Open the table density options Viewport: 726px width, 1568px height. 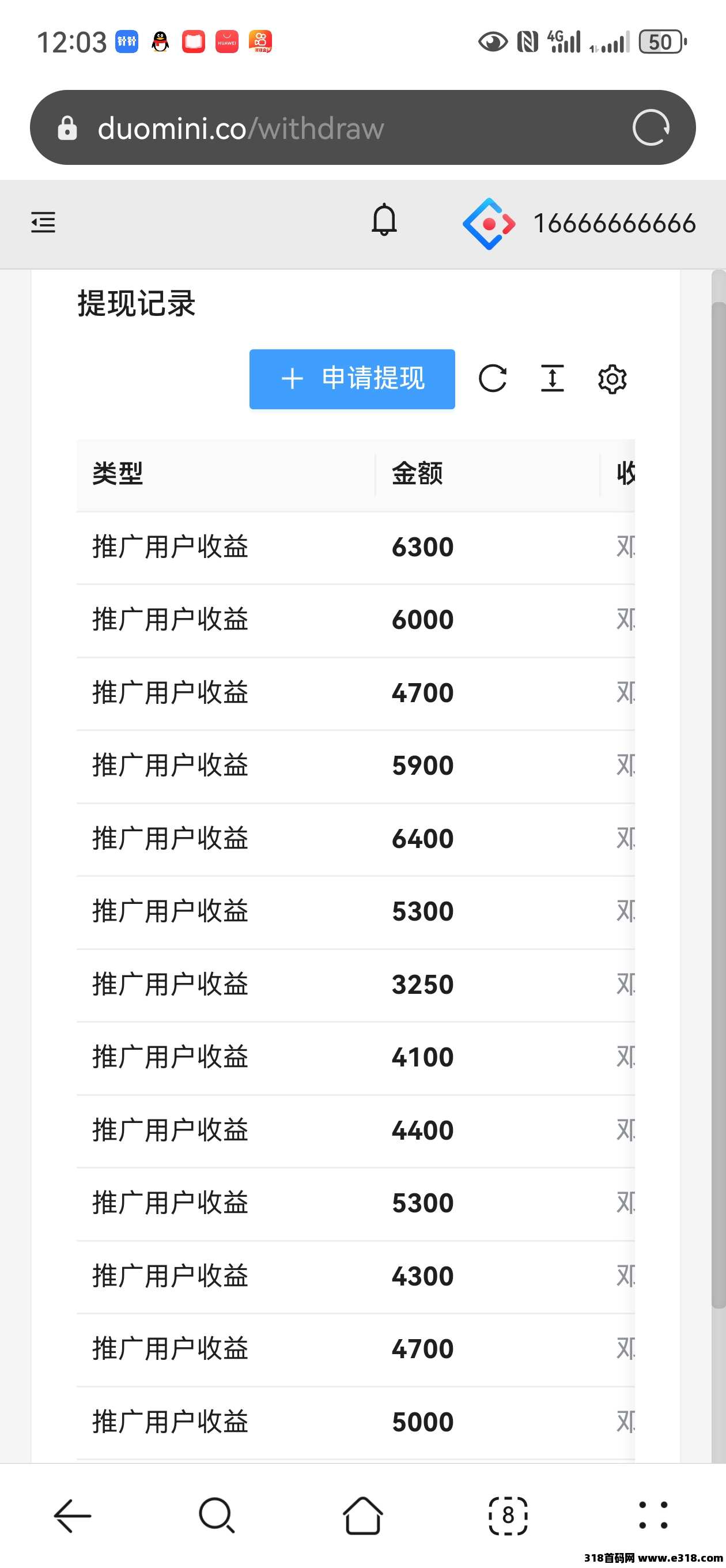pos(552,379)
